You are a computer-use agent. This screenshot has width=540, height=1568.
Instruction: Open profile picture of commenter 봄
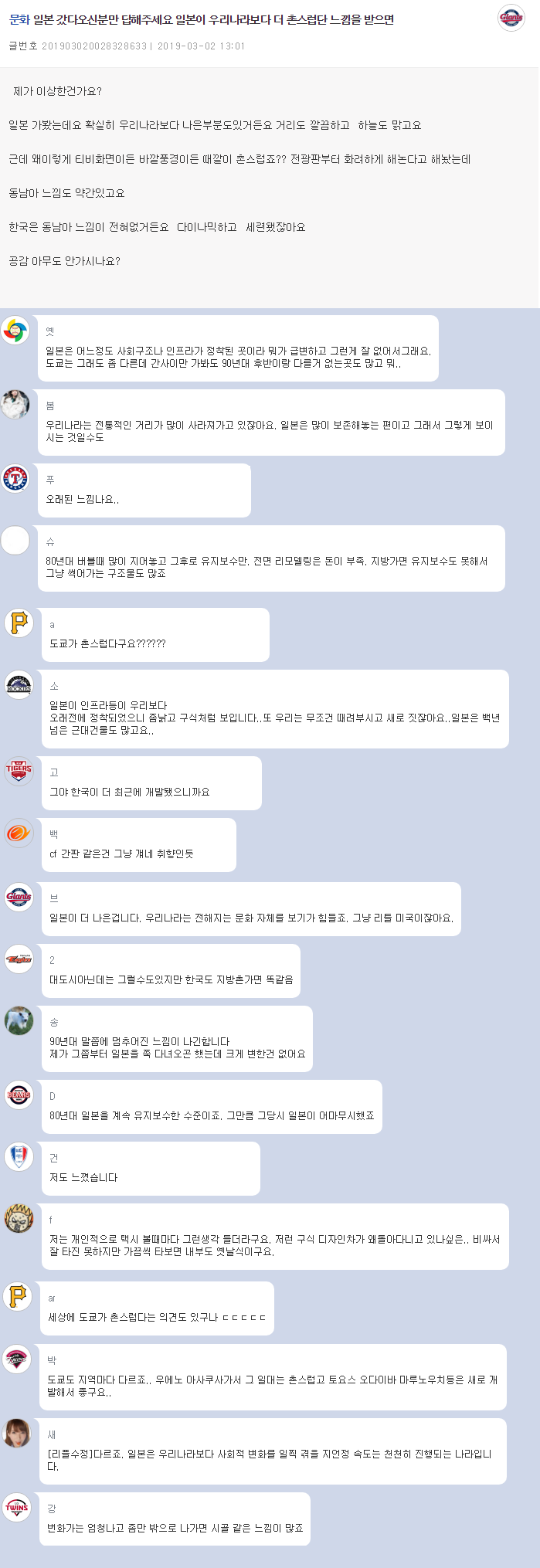15,405
